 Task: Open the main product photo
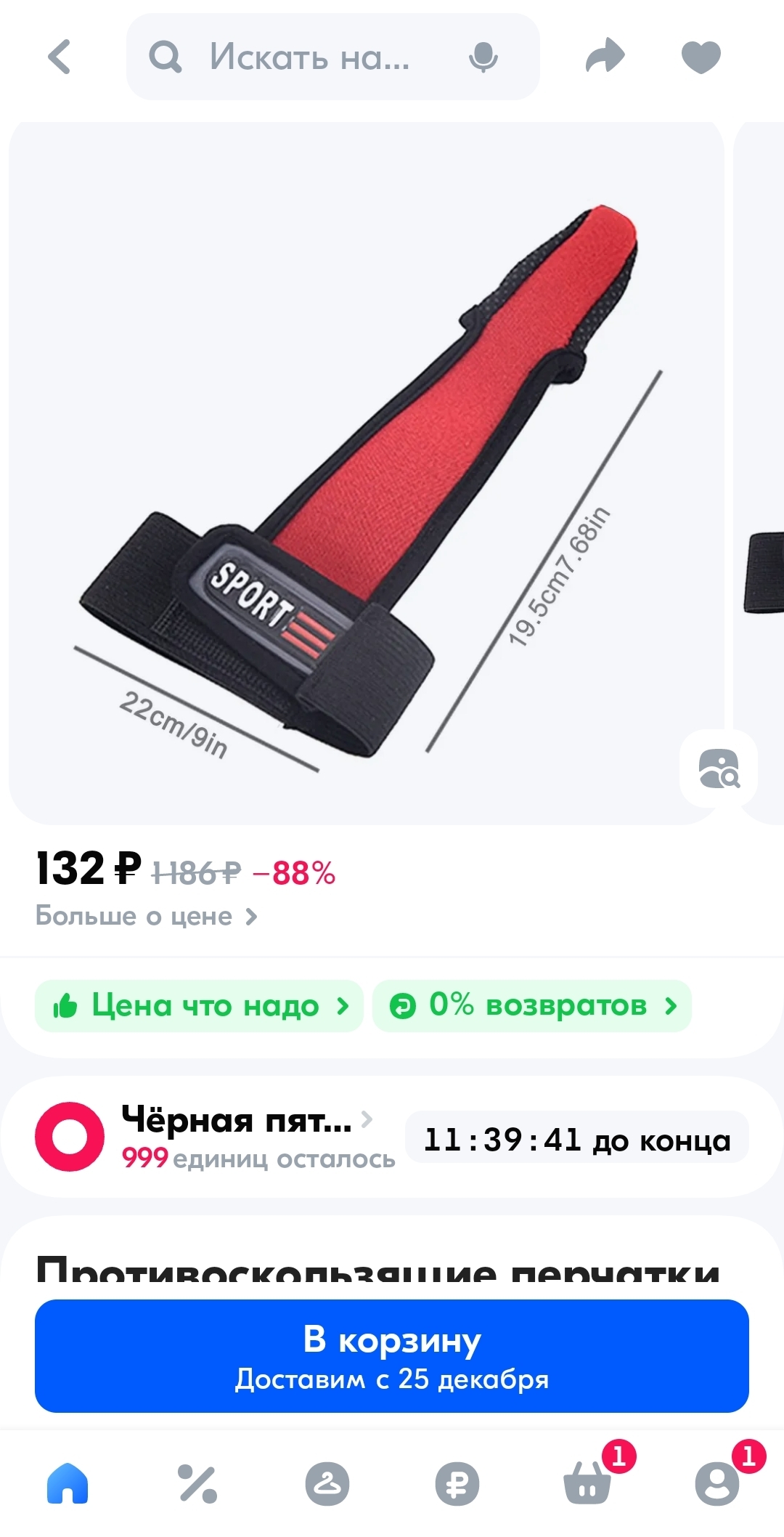pos(367,472)
